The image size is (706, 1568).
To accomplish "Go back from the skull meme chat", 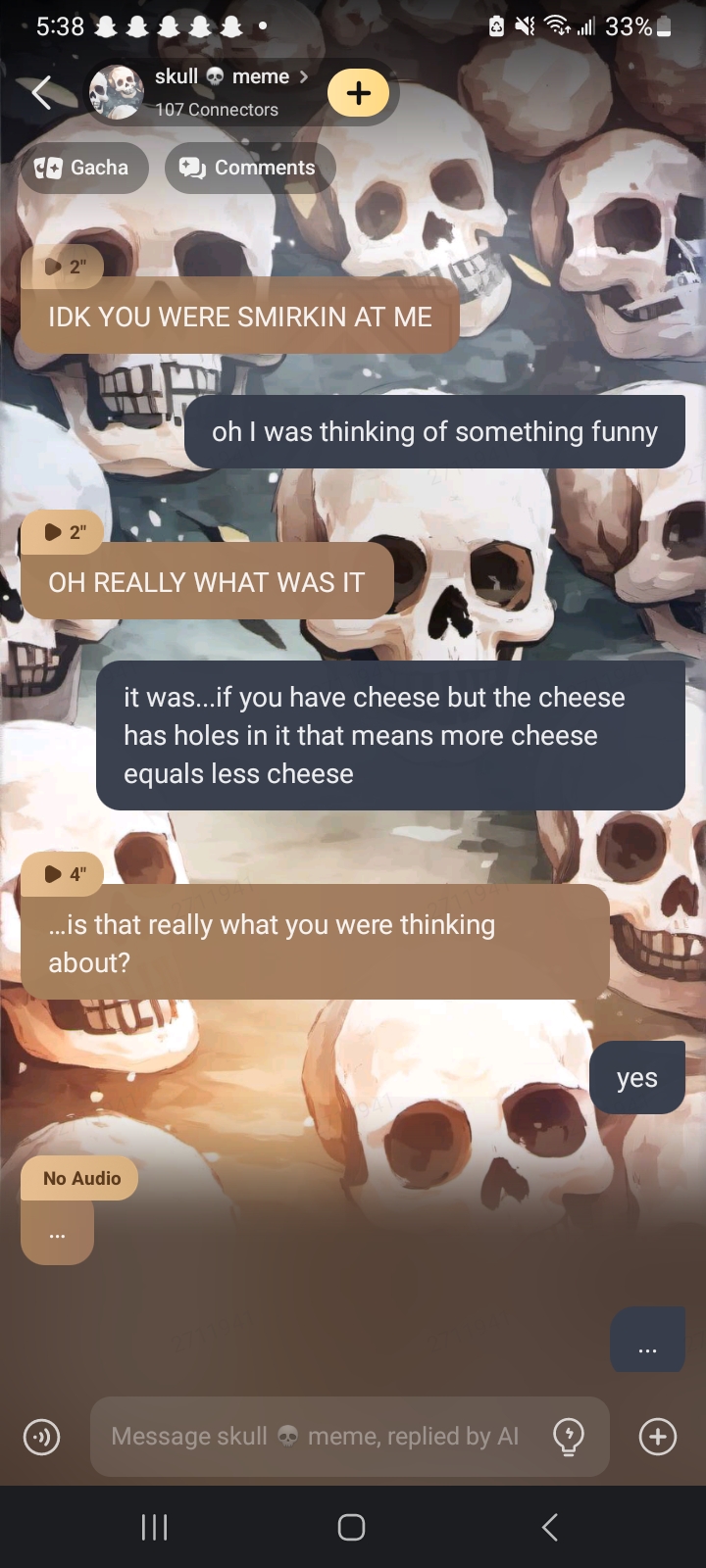I will tap(41, 93).
